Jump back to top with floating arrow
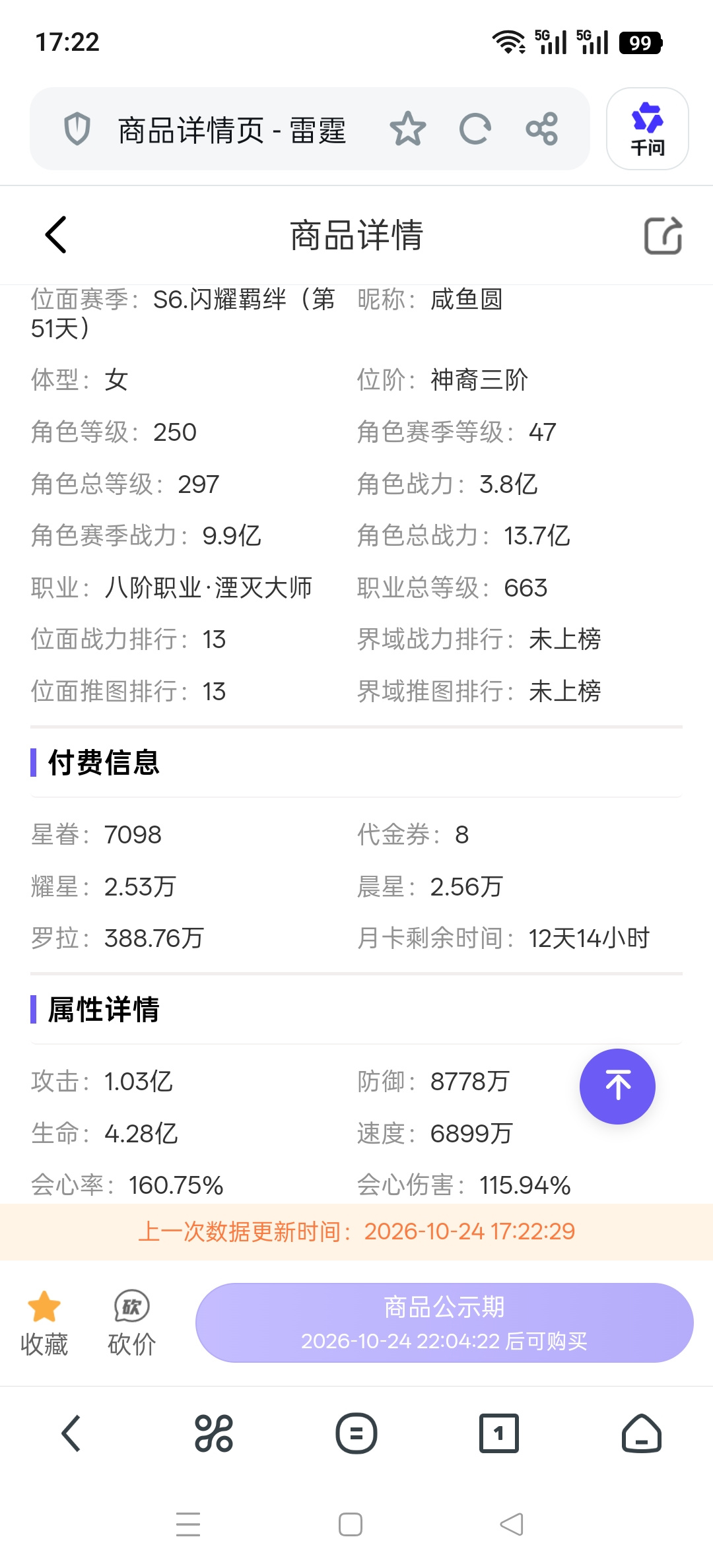The image size is (713, 1568). [617, 1086]
